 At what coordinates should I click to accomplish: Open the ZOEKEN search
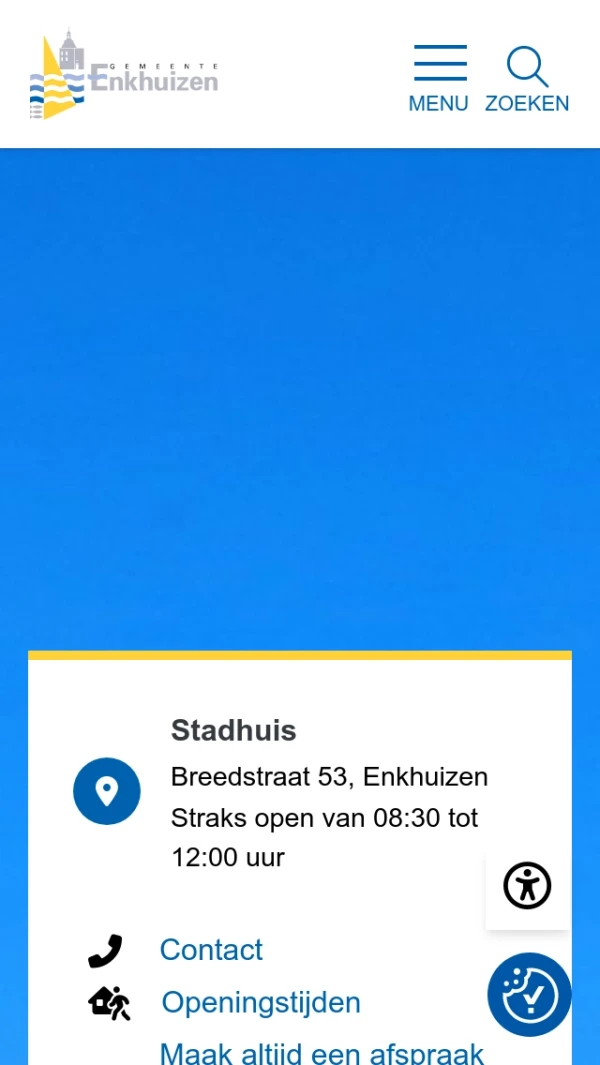click(x=527, y=78)
